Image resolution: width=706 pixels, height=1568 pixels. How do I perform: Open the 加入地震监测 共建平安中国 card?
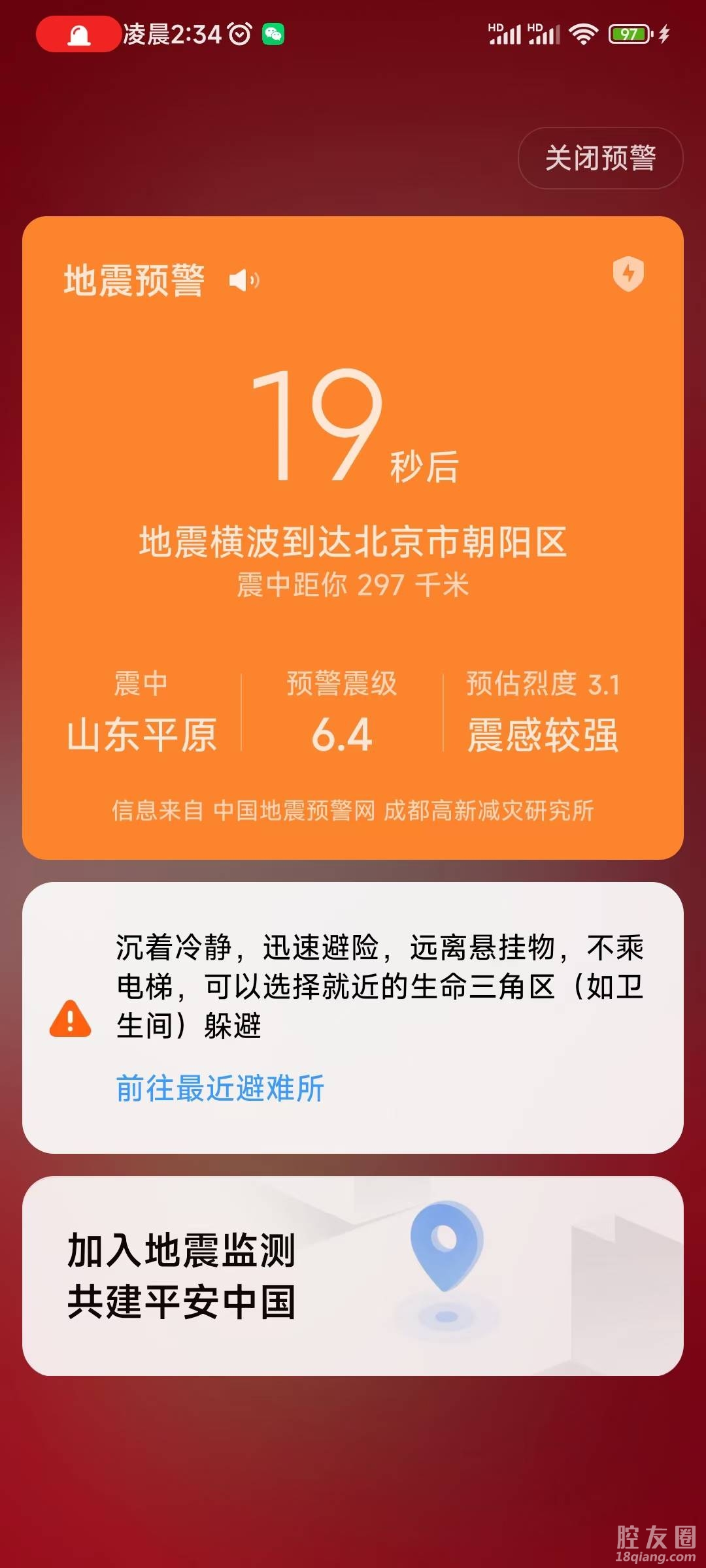pyautogui.click(x=353, y=1276)
